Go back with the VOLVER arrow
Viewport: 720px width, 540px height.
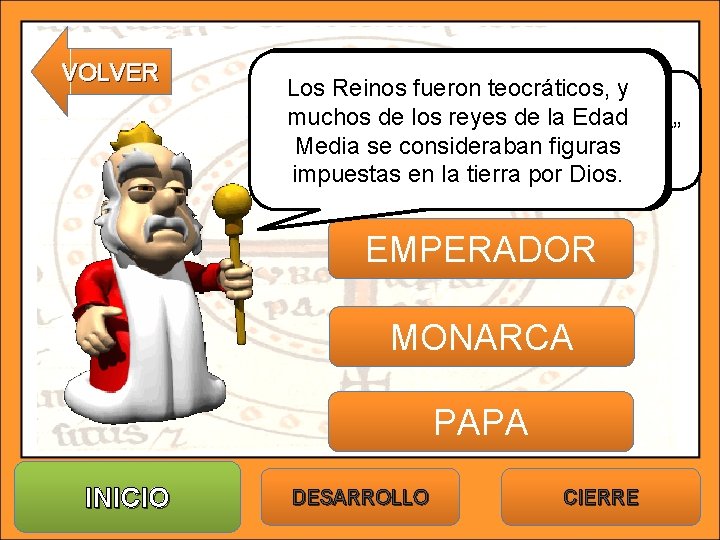tap(102, 72)
